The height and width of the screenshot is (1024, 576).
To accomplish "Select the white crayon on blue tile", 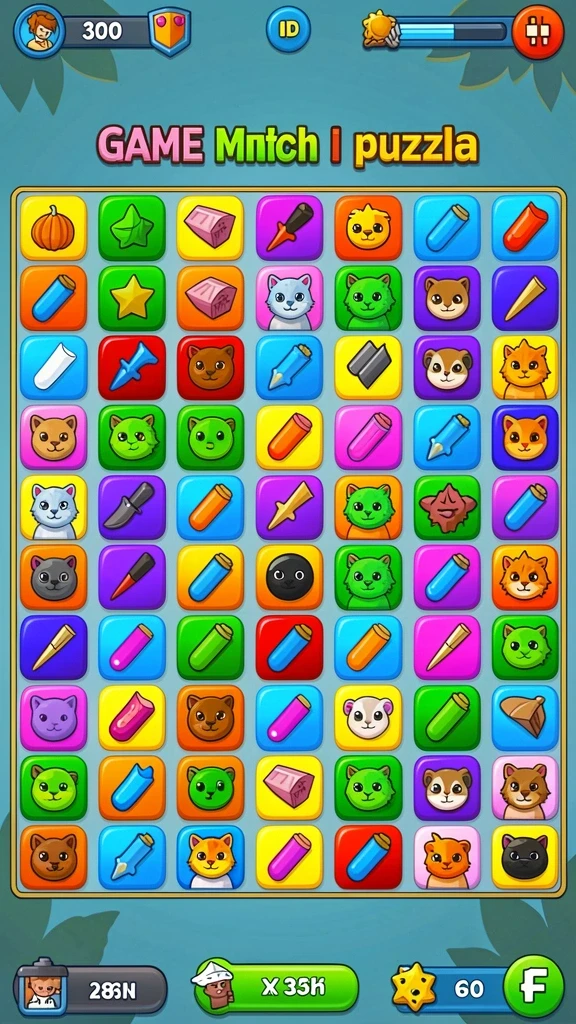I will [53, 368].
